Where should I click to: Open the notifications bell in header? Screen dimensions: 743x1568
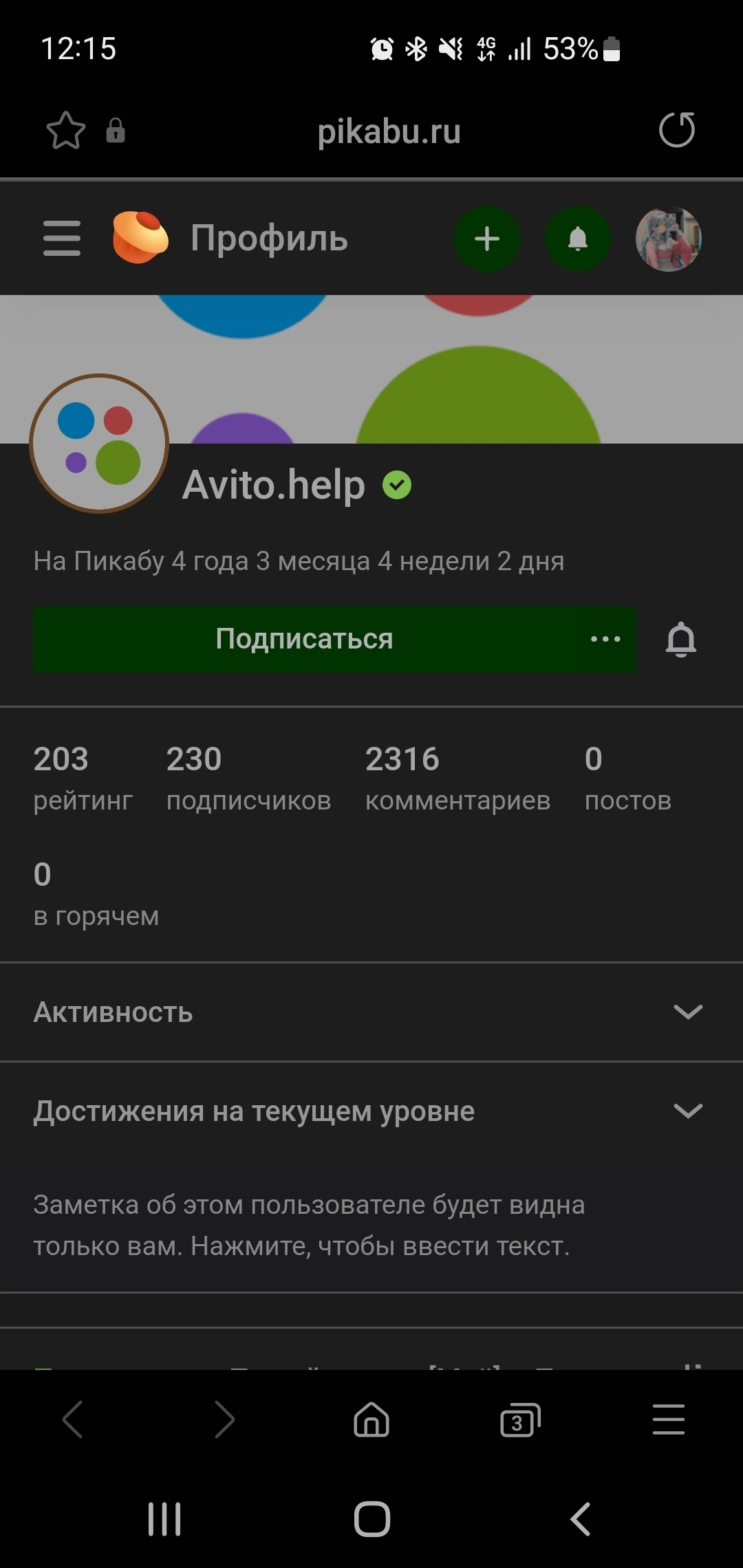coord(578,239)
